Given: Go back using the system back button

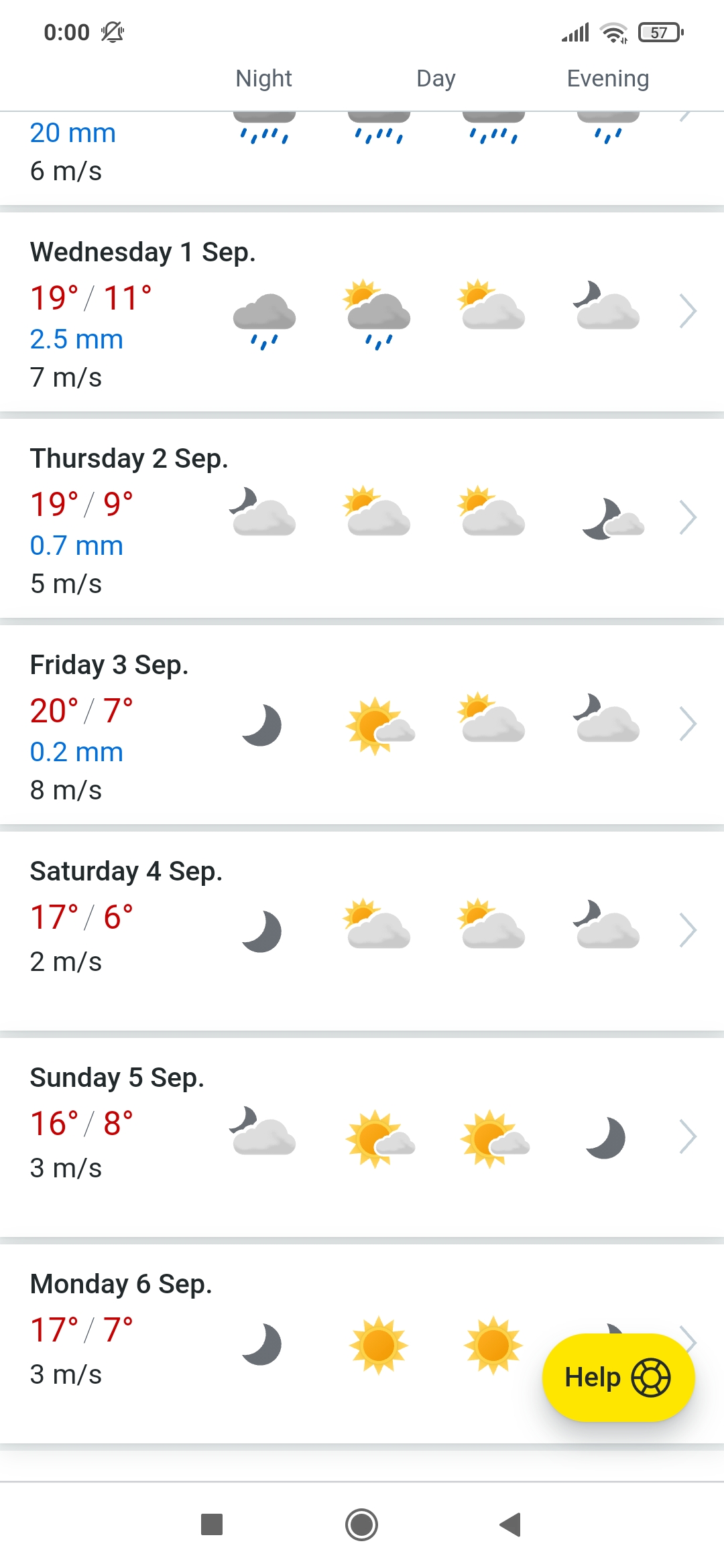Looking at the screenshot, I should click(511, 1524).
